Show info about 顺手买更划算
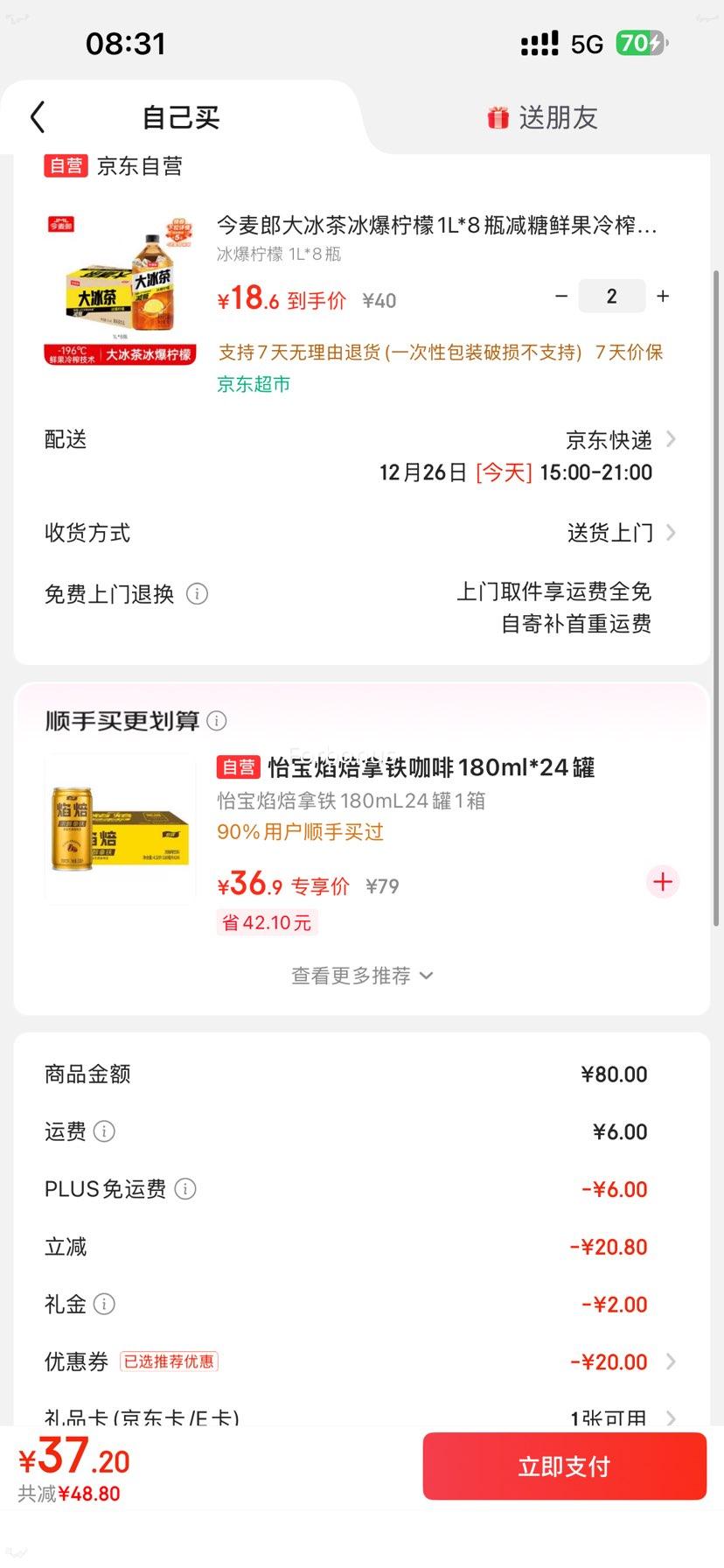 click(x=217, y=721)
